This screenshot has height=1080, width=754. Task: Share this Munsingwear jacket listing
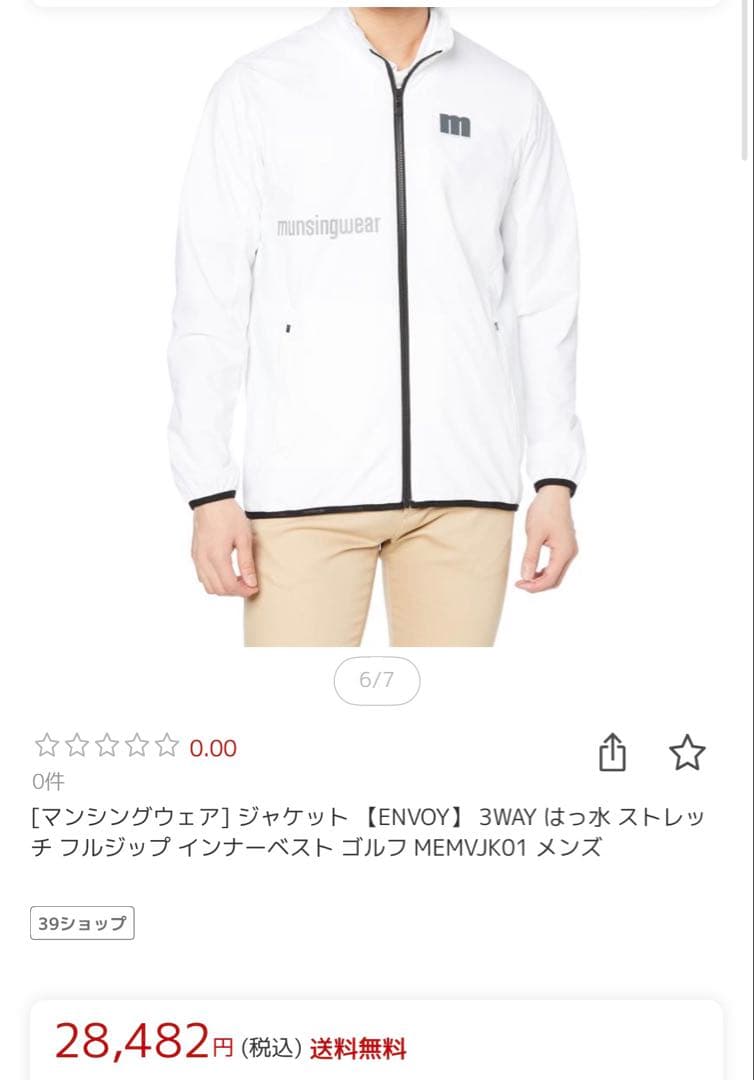(612, 752)
